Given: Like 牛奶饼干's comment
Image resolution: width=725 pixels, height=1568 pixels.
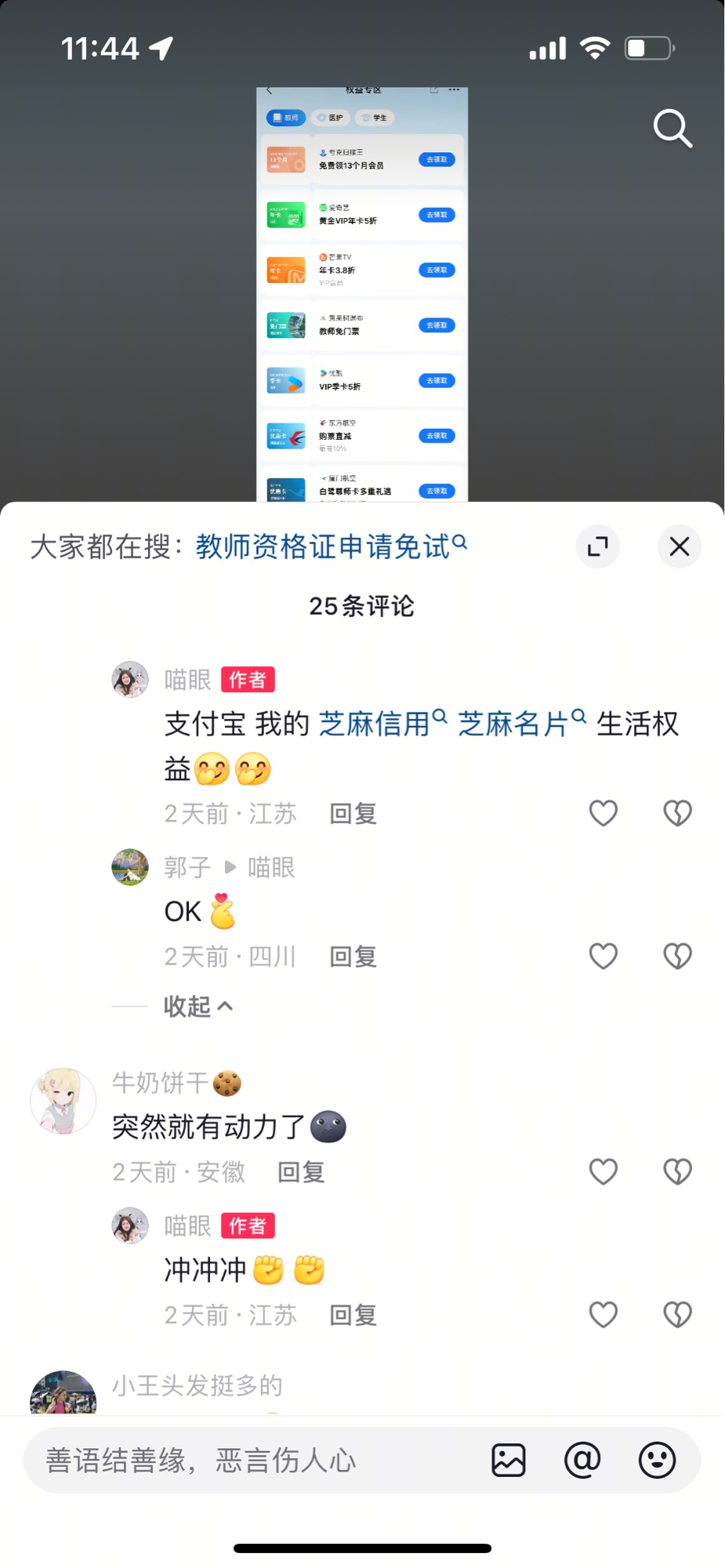Looking at the screenshot, I should (x=603, y=1171).
